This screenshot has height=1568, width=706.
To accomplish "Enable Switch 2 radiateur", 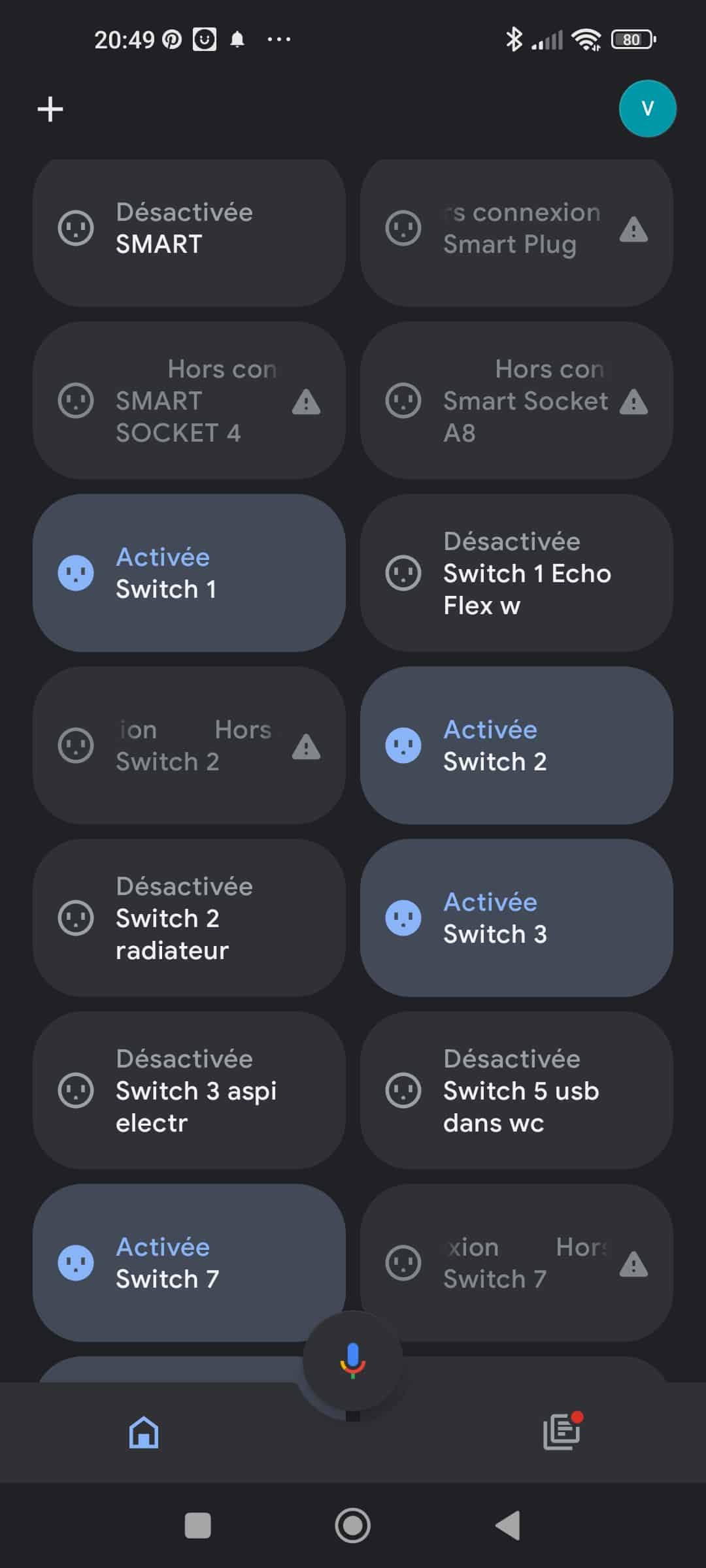I will tap(189, 918).
